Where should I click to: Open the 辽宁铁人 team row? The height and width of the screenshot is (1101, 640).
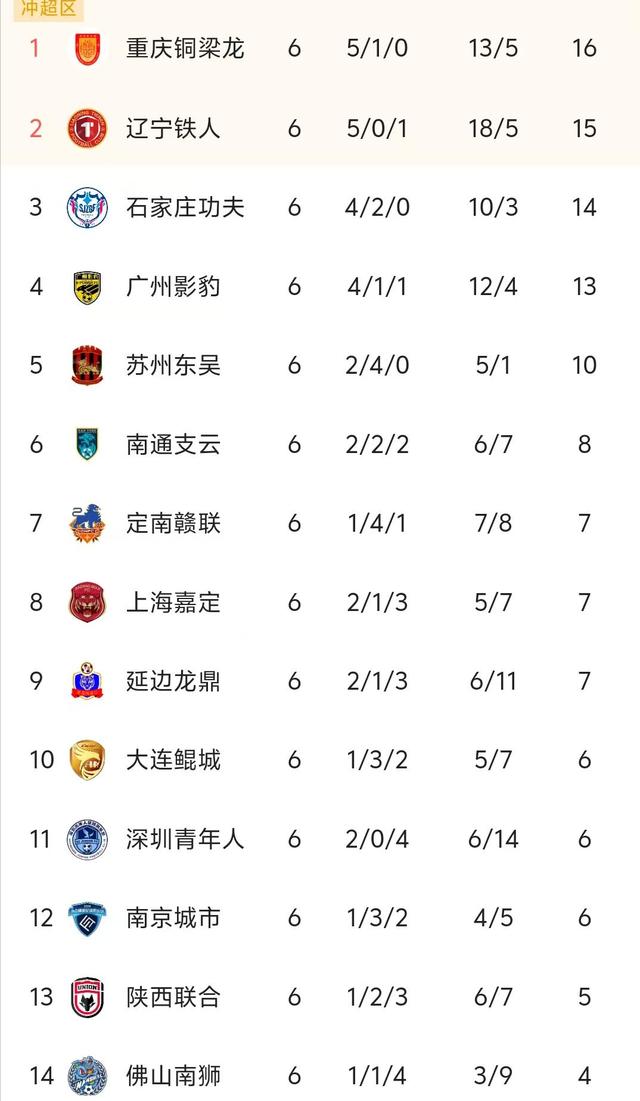[172, 128]
